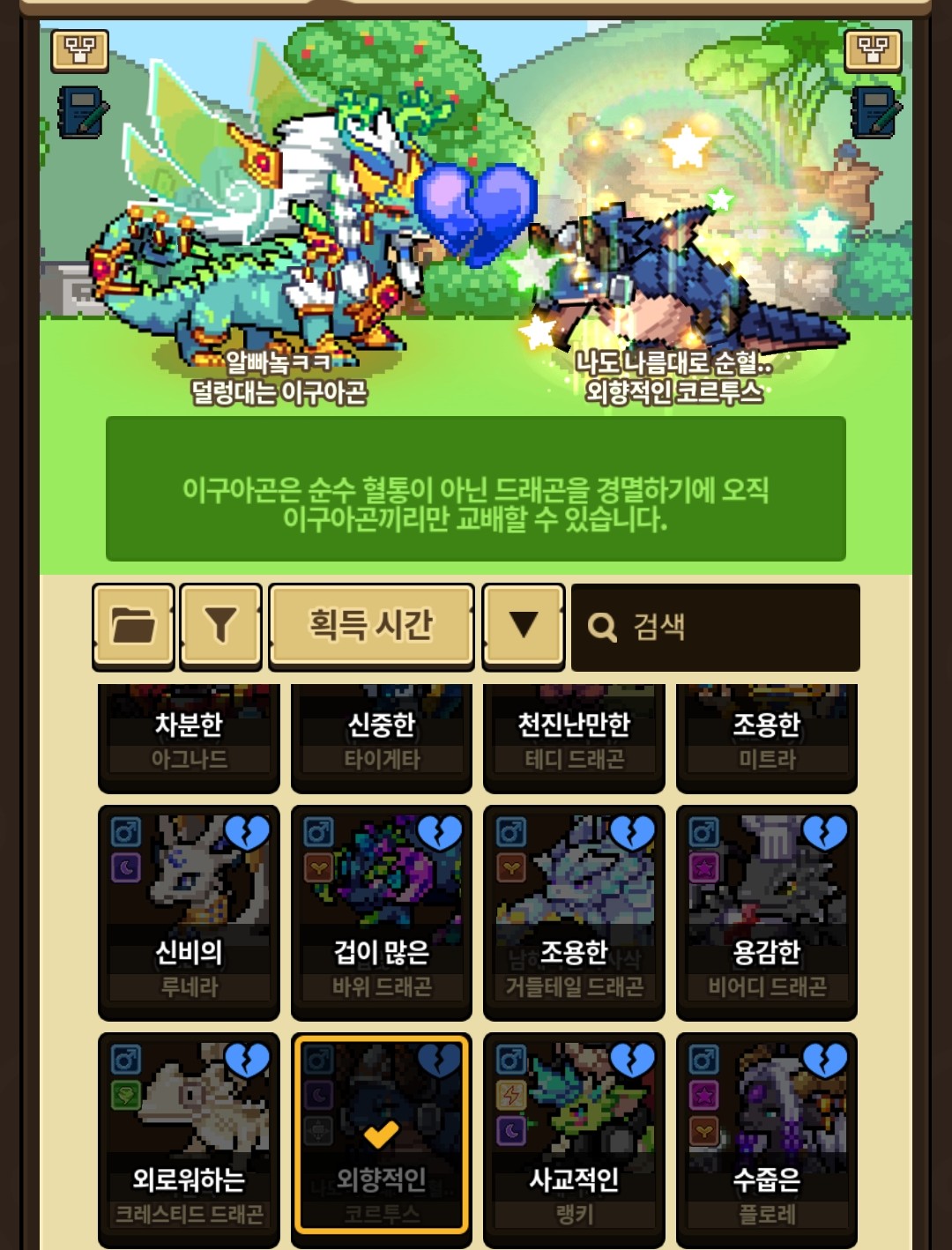952x1250 pixels.
Task: Toggle the sort direction arrow
Action: [524, 626]
